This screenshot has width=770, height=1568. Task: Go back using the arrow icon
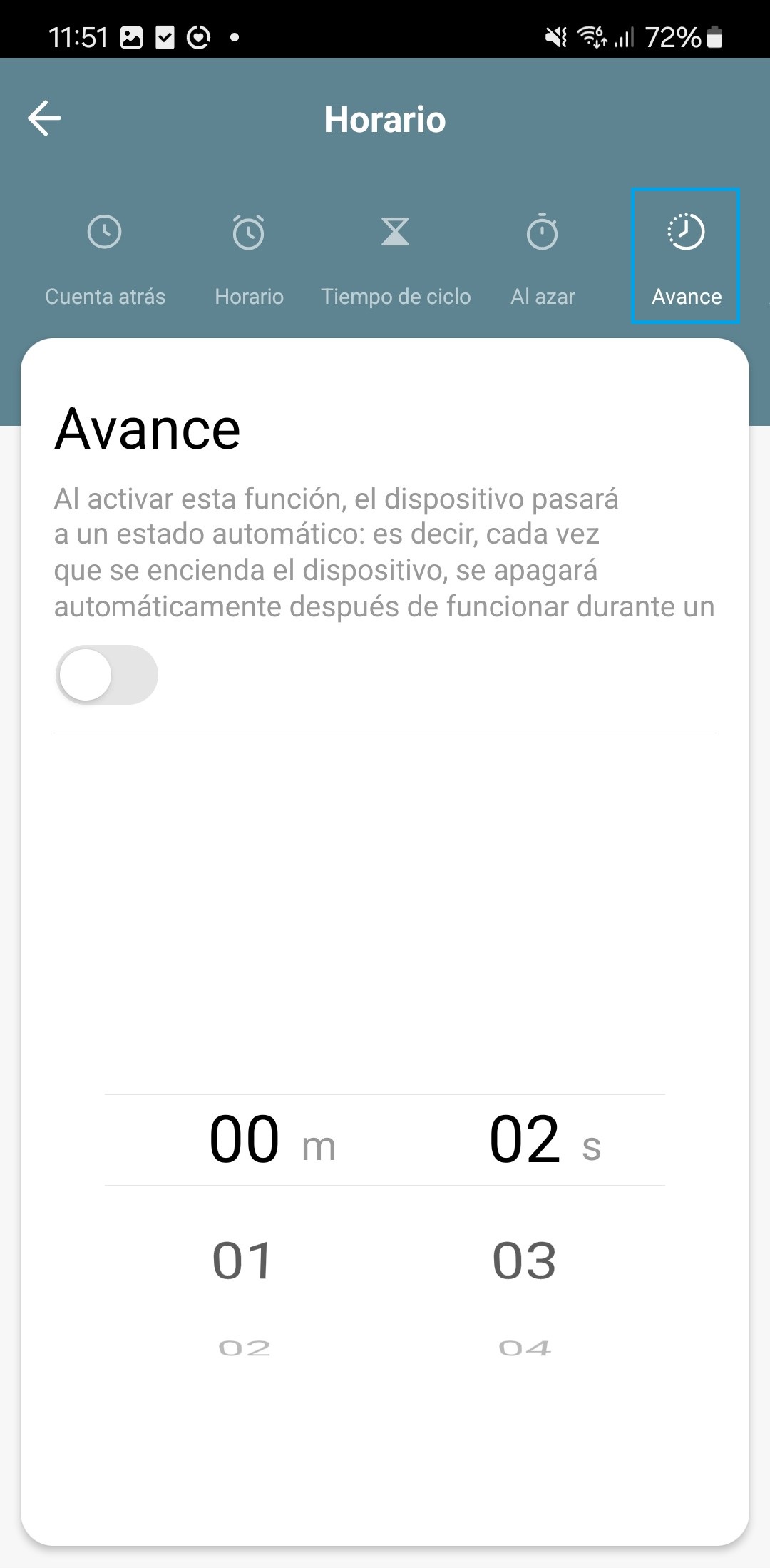click(x=44, y=118)
